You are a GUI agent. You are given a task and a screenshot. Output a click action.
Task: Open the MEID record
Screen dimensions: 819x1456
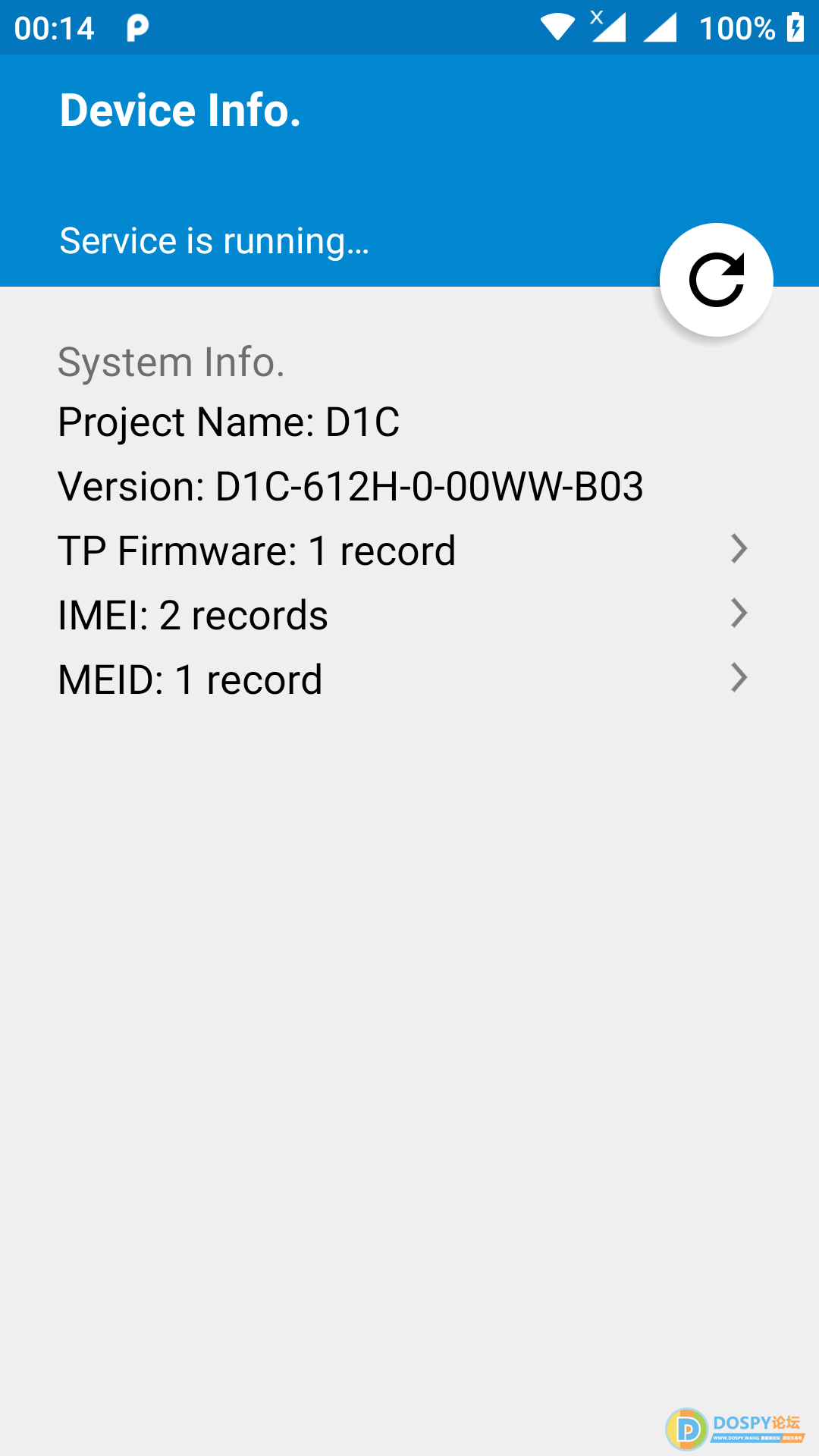pos(402,679)
